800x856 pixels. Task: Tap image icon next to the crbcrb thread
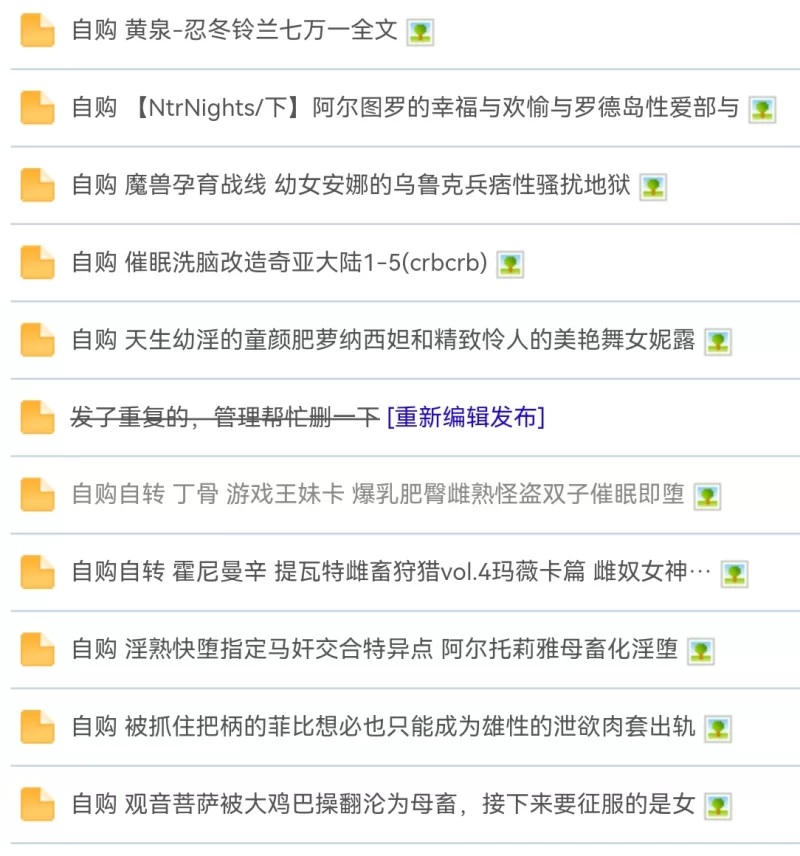coord(510,265)
